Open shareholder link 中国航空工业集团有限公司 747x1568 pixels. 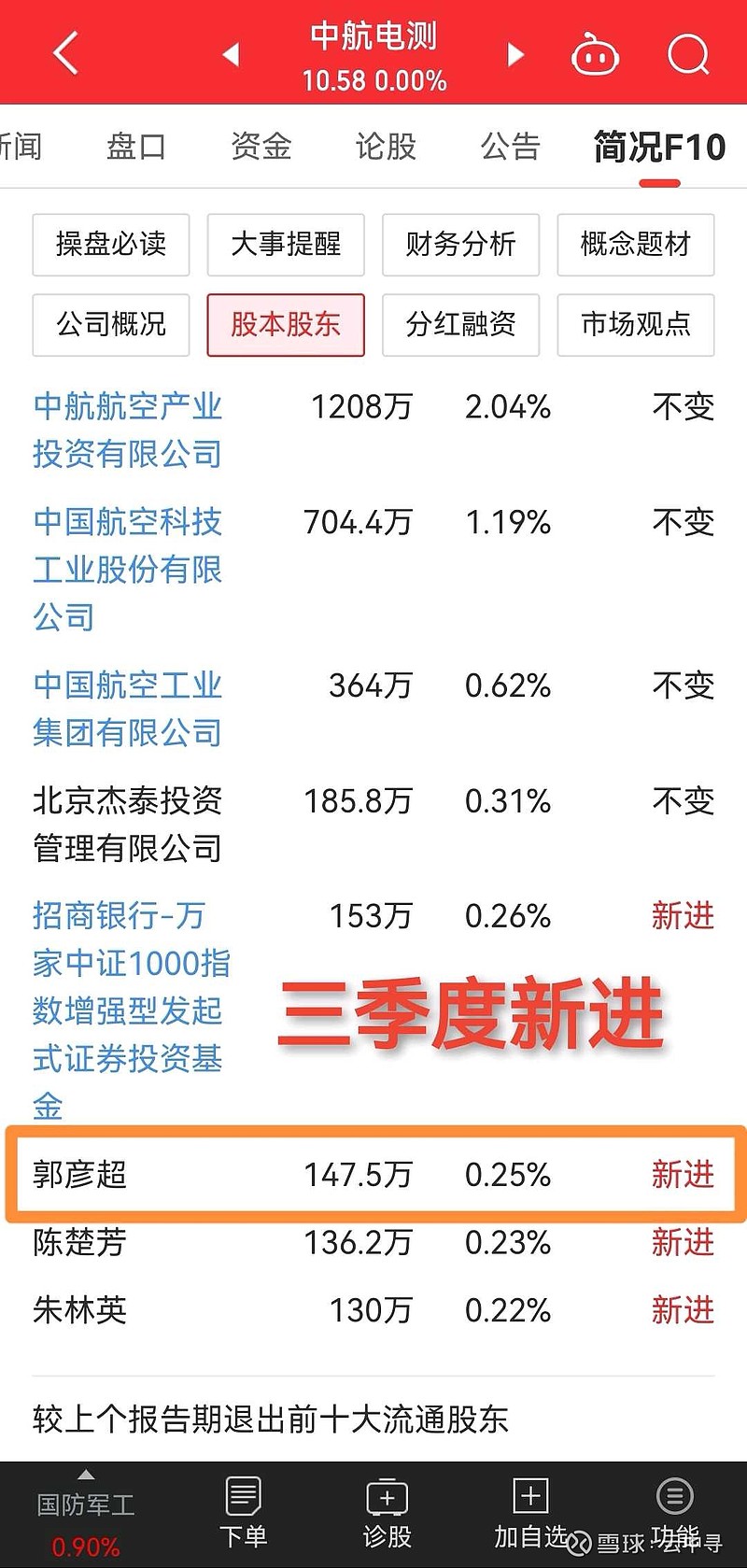coord(128,709)
